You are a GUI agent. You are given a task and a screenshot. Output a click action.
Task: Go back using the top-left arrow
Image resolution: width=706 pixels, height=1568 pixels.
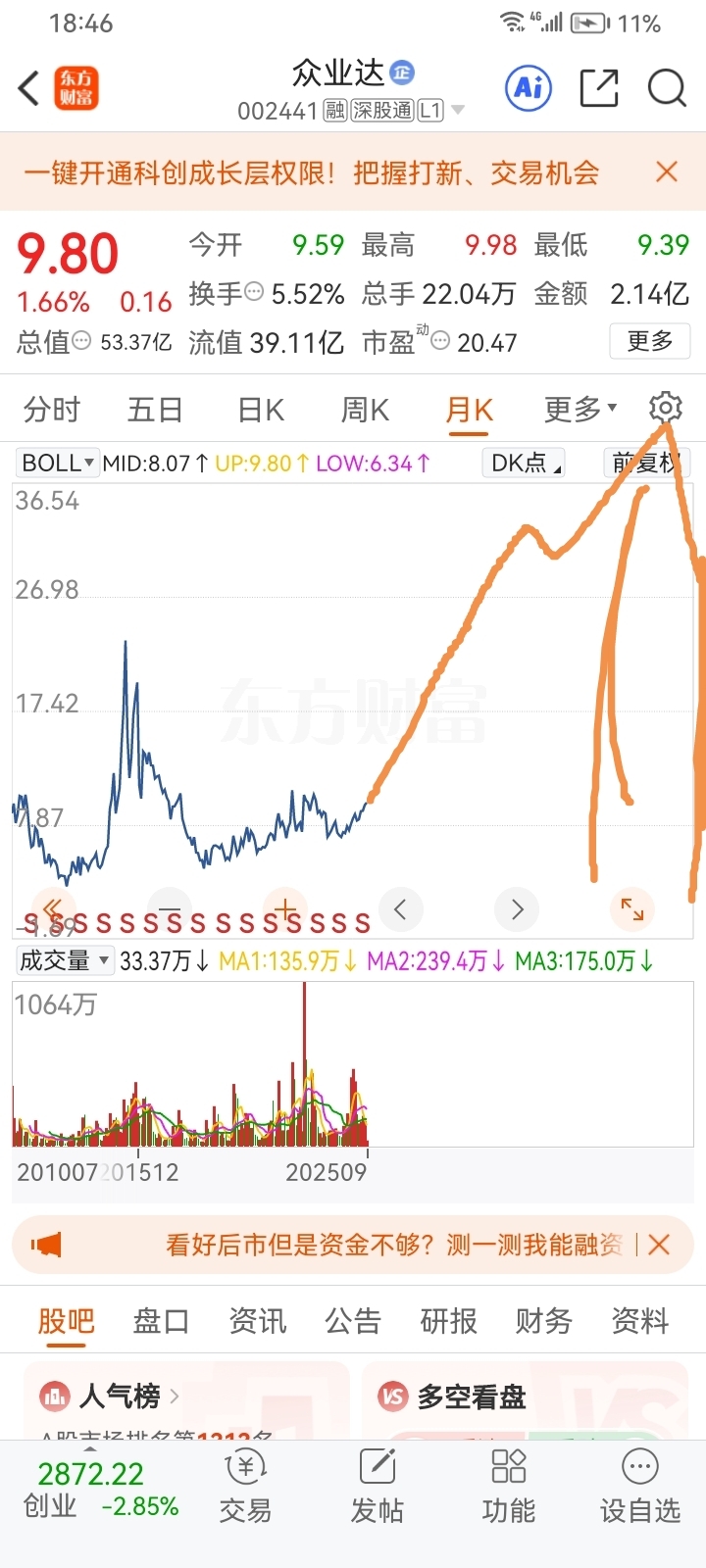coord(29,88)
